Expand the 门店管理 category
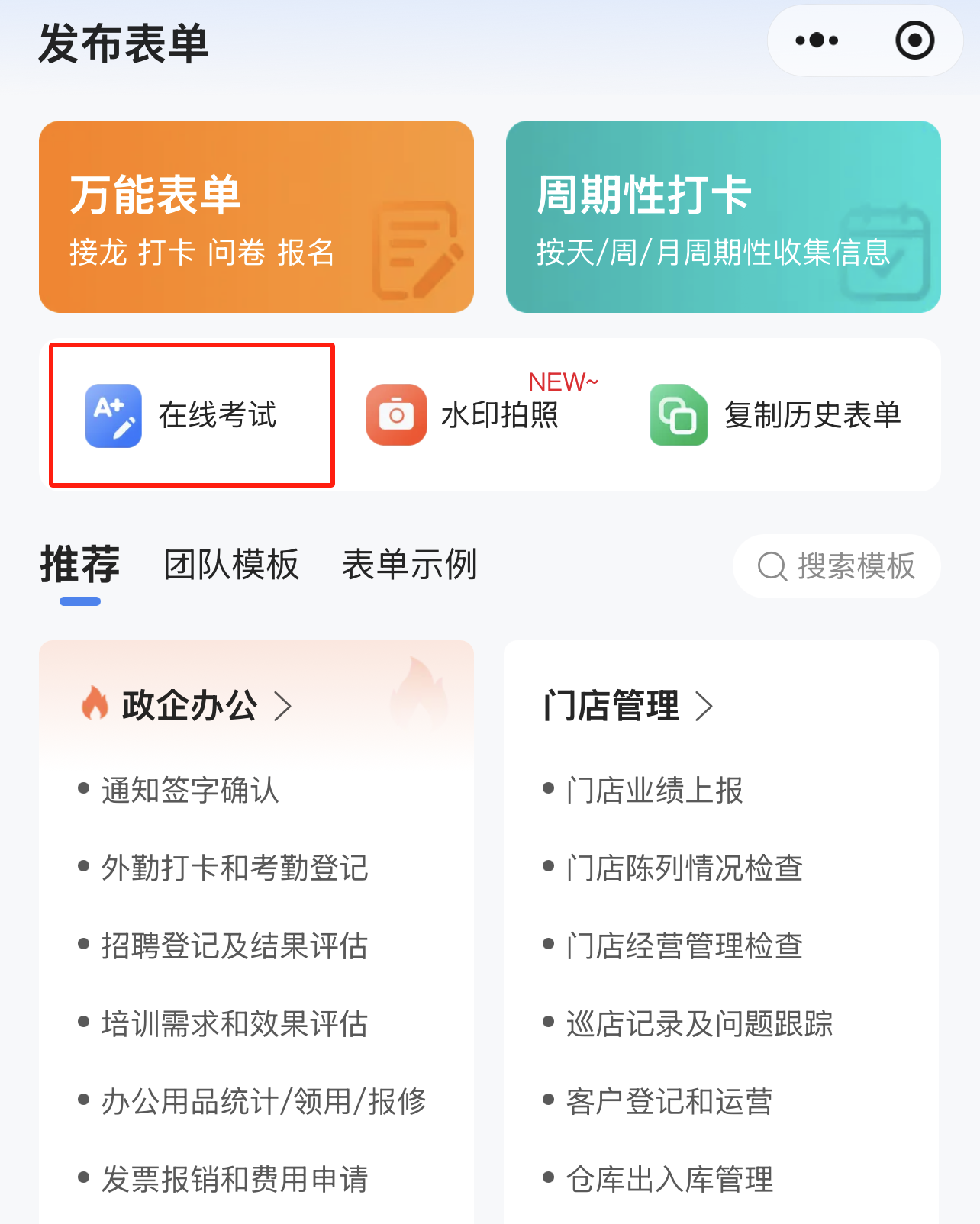 [x=627, y=706]
